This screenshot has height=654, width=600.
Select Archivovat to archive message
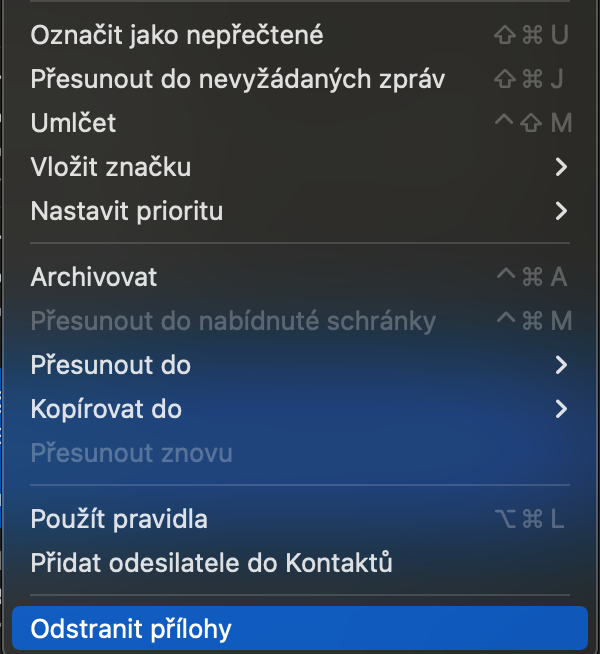[x=94, y=277]
